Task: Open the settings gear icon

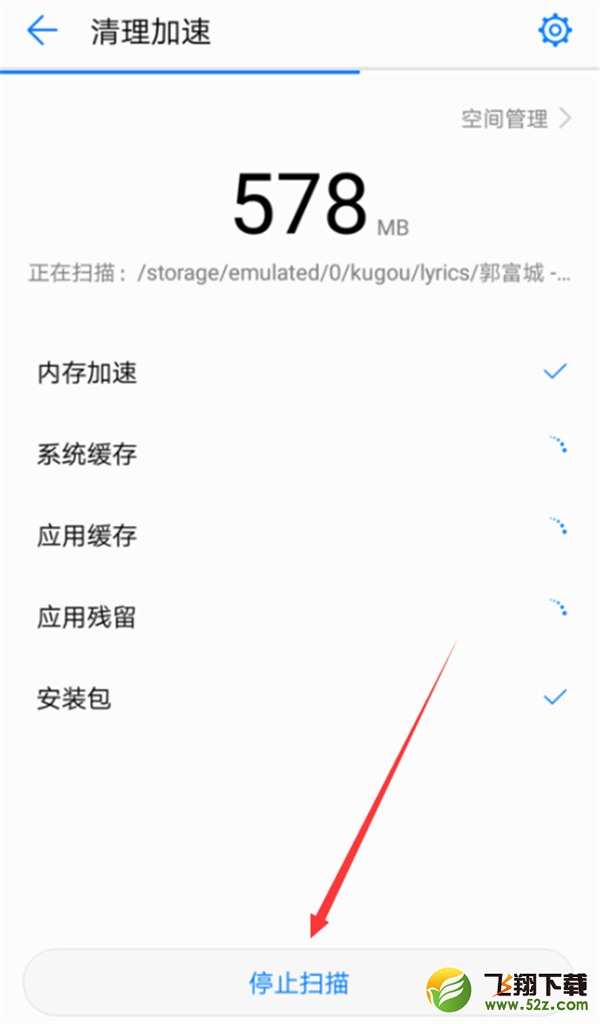Action: [555, 31]
